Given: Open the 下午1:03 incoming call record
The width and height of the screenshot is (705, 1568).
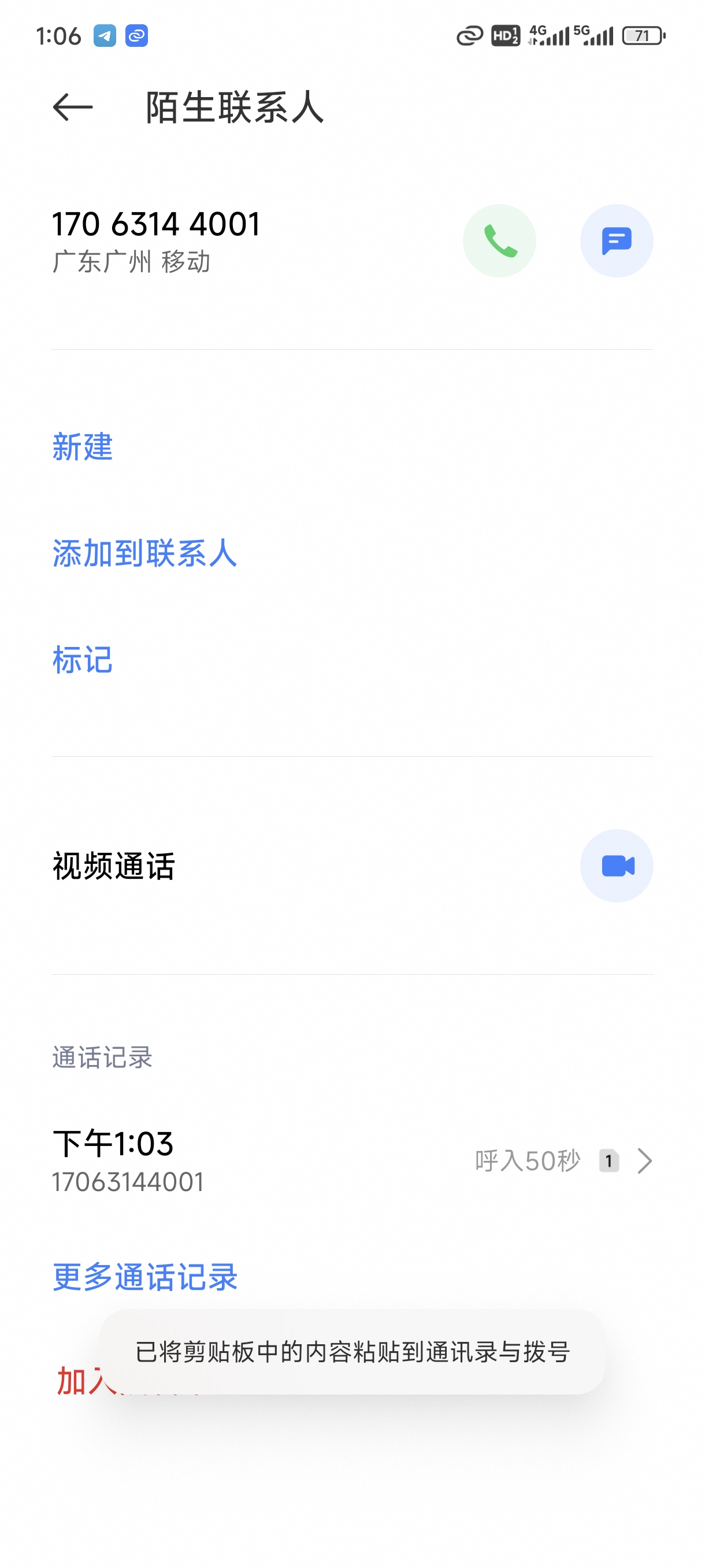Looking at the screenshot, I should 351,1161.
